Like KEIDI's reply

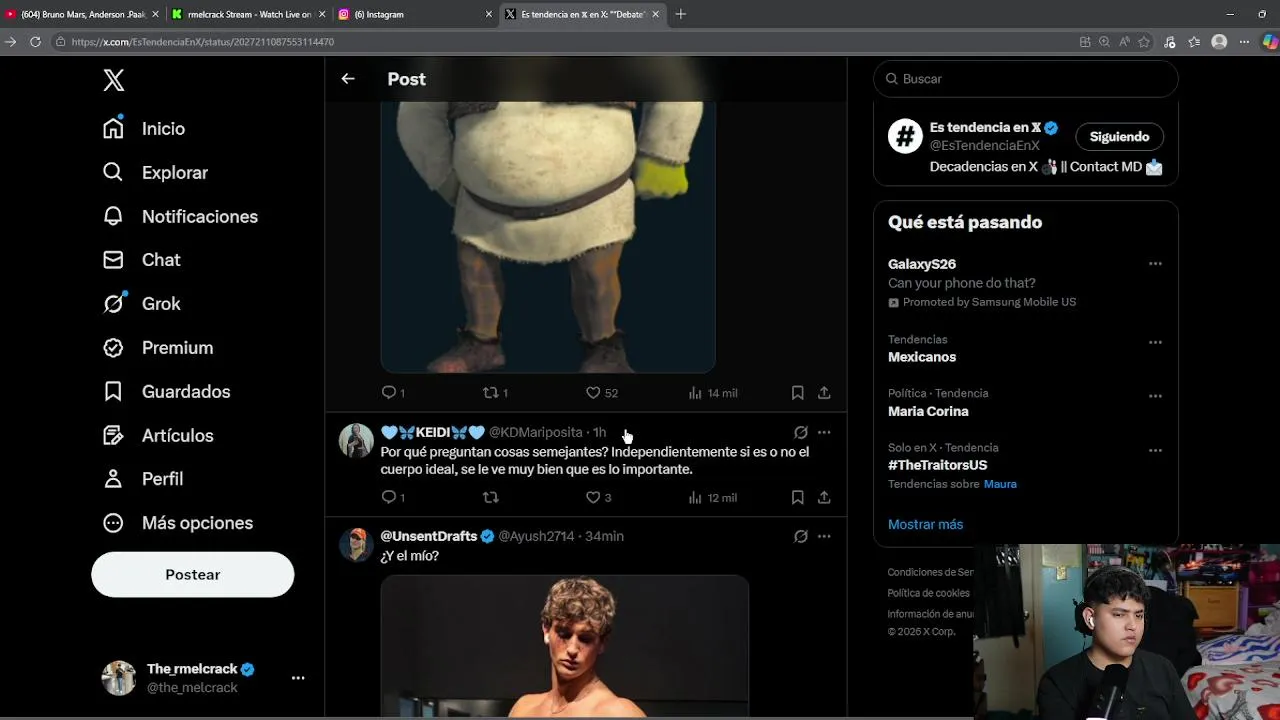[x=593, y=497]
